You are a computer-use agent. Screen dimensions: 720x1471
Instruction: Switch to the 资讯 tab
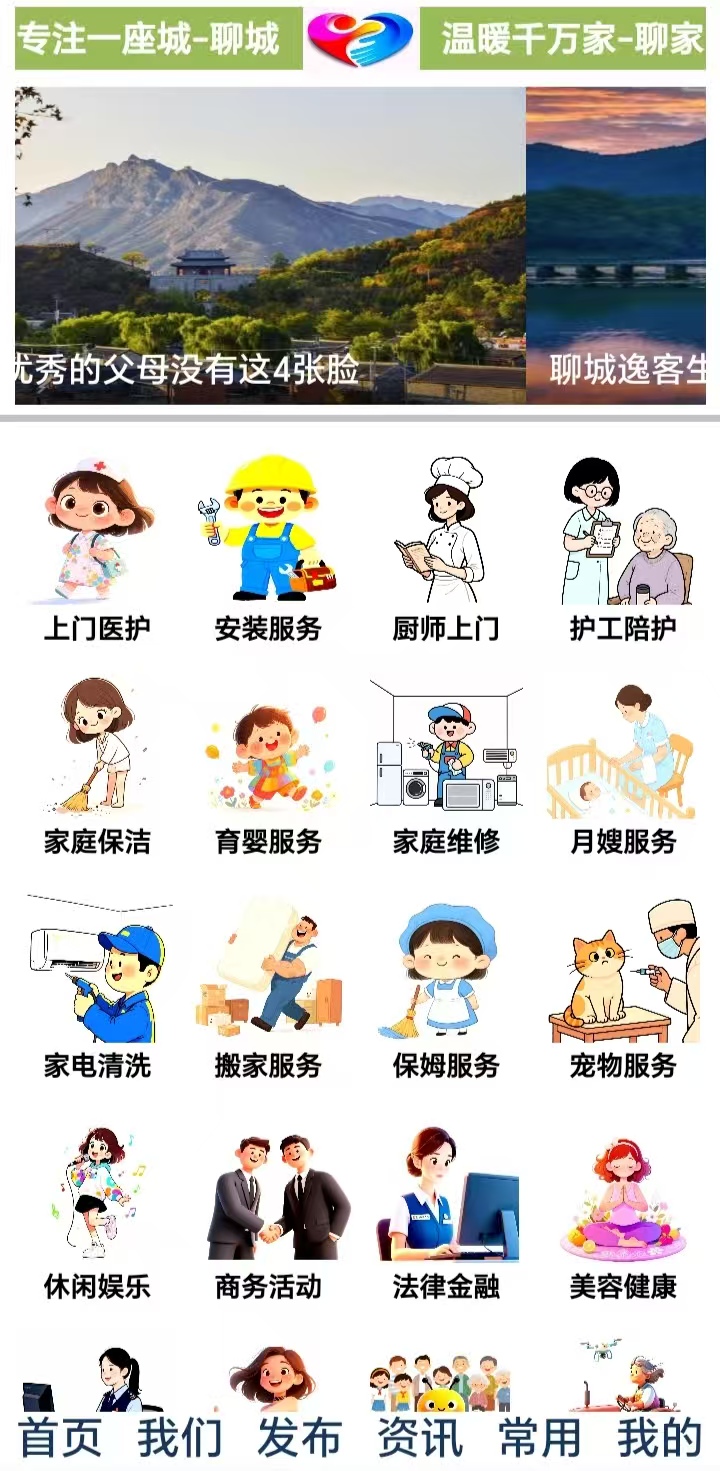pos(420,1437)
